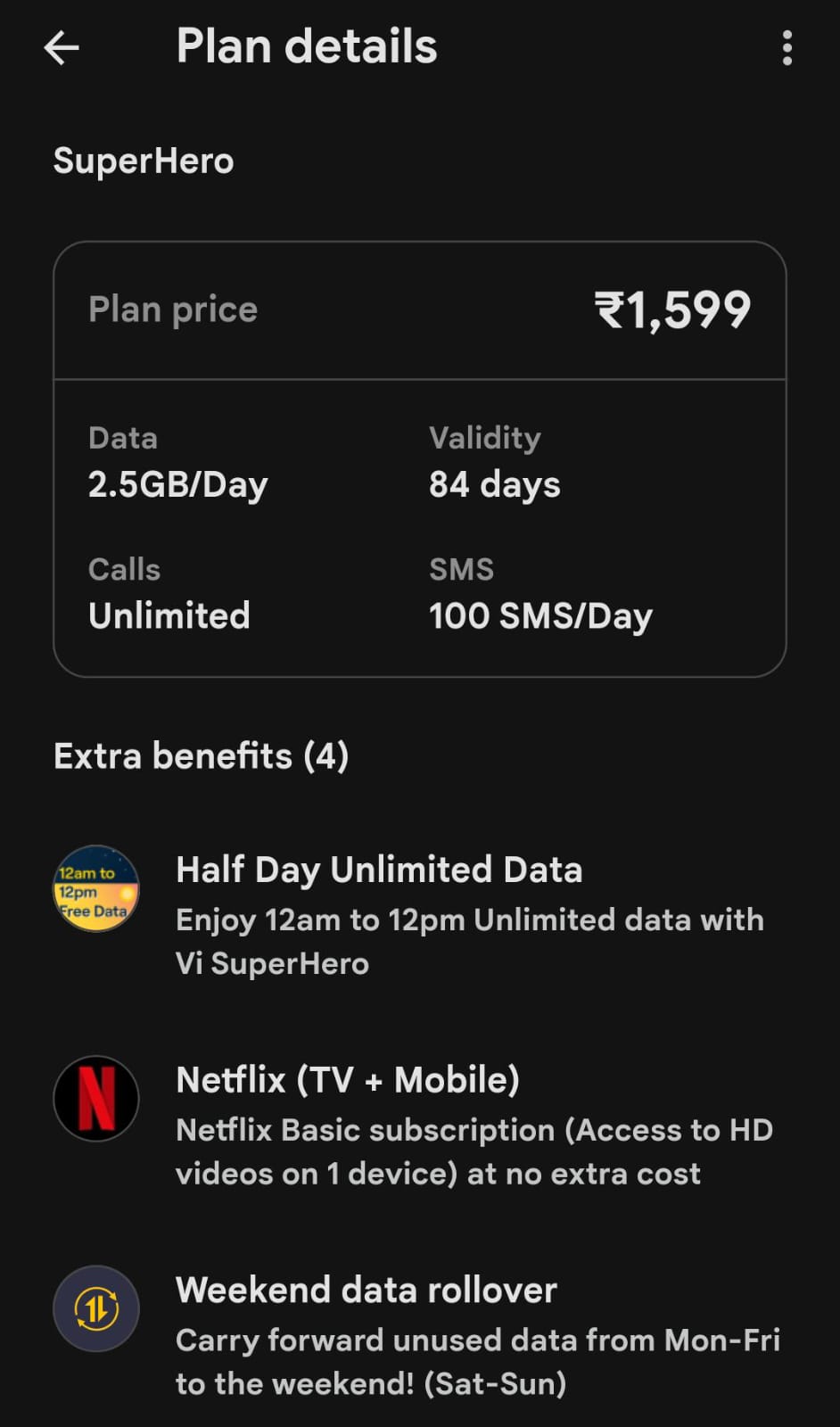Open the Half Day Unlimited Data benefit badge
840x1427 pixels.
pos(95,888)
